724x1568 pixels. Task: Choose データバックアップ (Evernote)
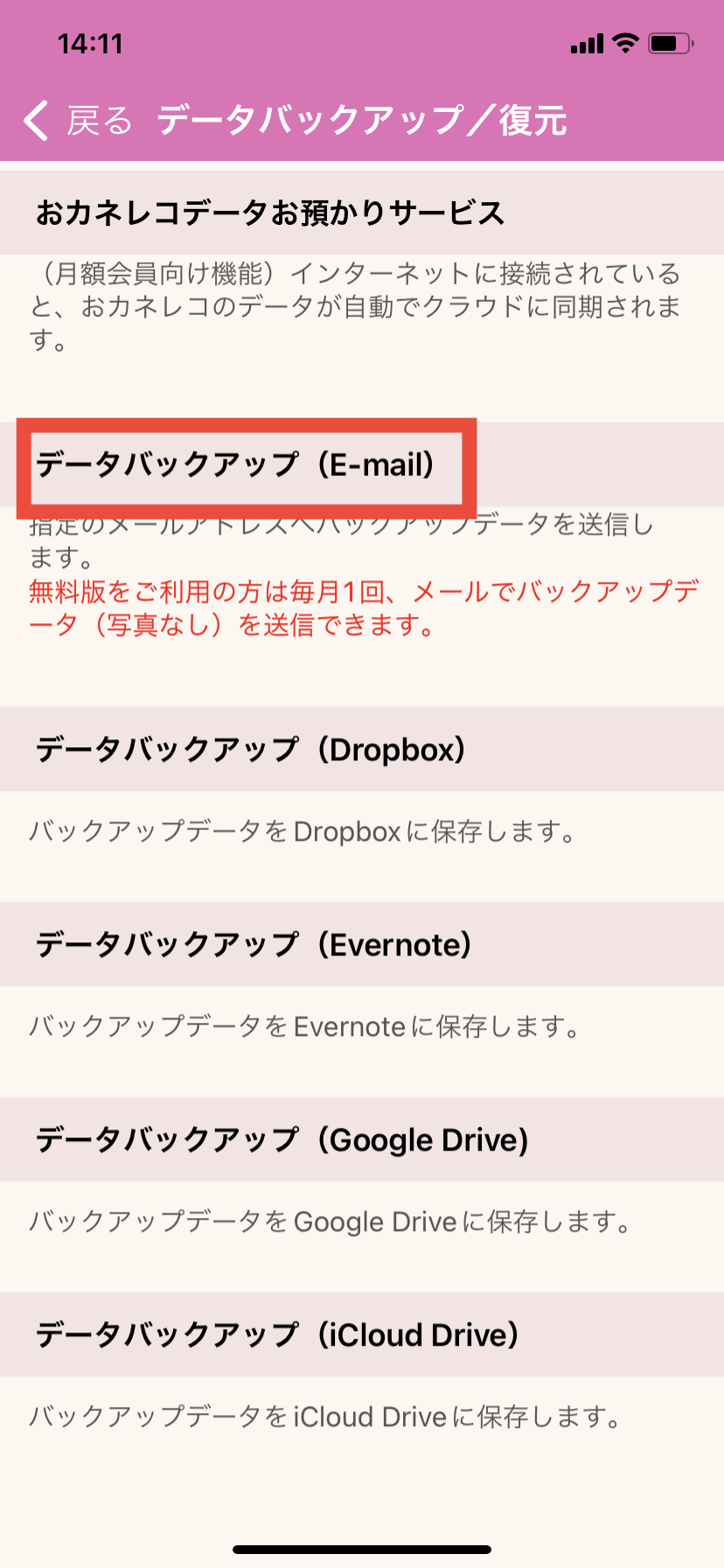coord(254,945)
